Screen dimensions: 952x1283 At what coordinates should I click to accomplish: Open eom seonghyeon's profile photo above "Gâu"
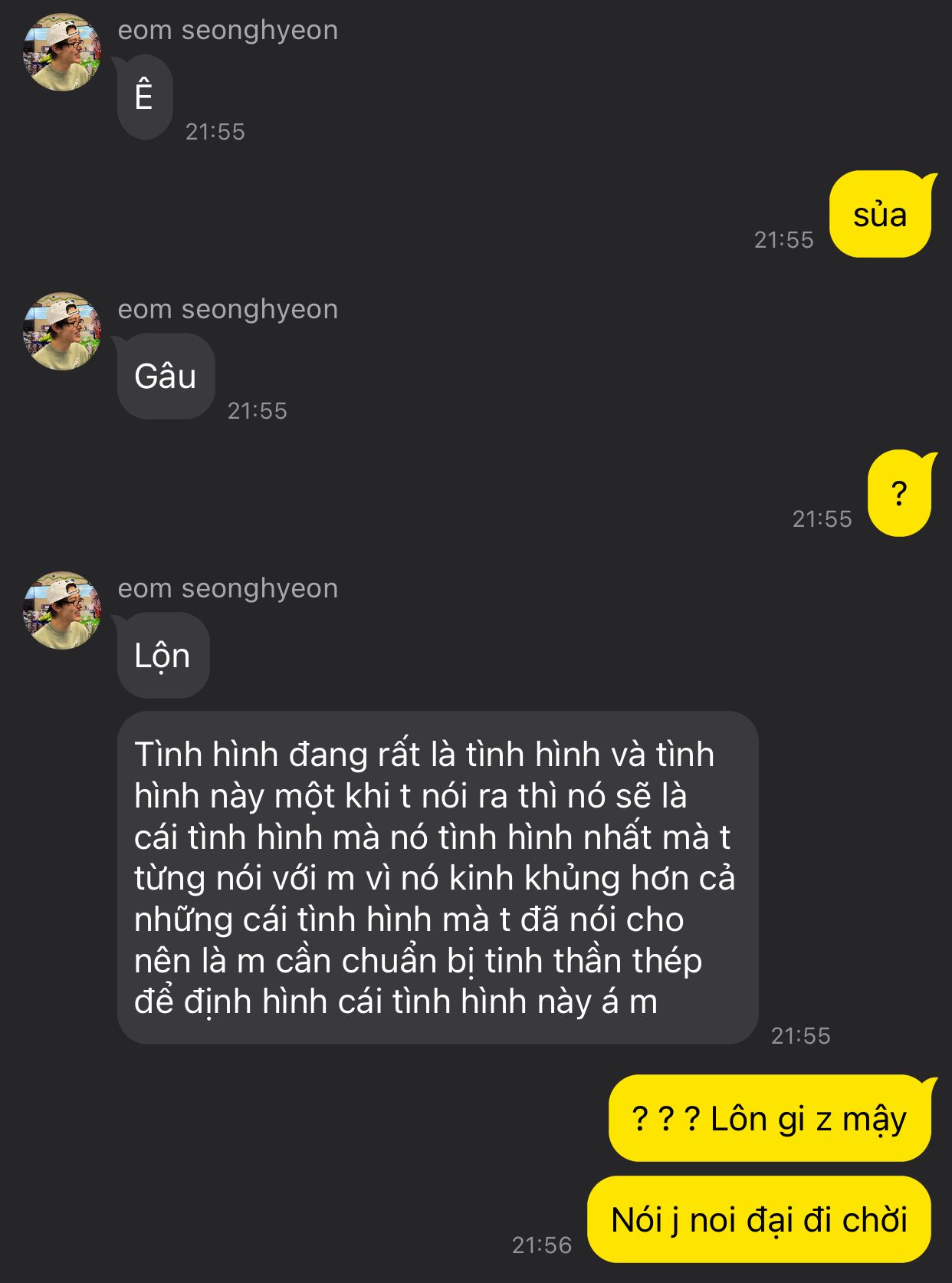62,331
